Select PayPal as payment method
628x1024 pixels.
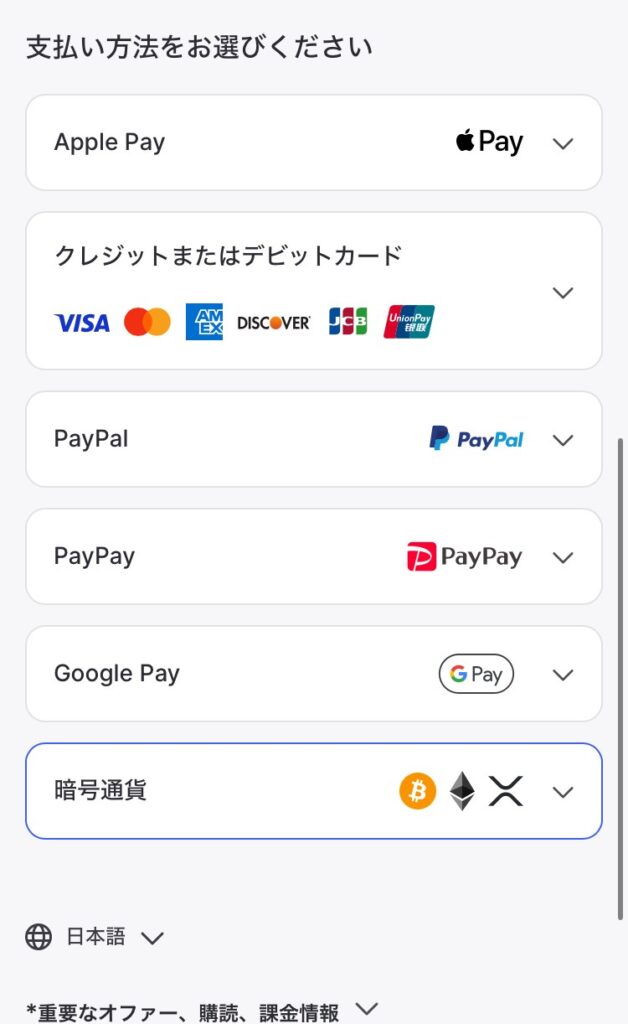click(x=312, y=439)
